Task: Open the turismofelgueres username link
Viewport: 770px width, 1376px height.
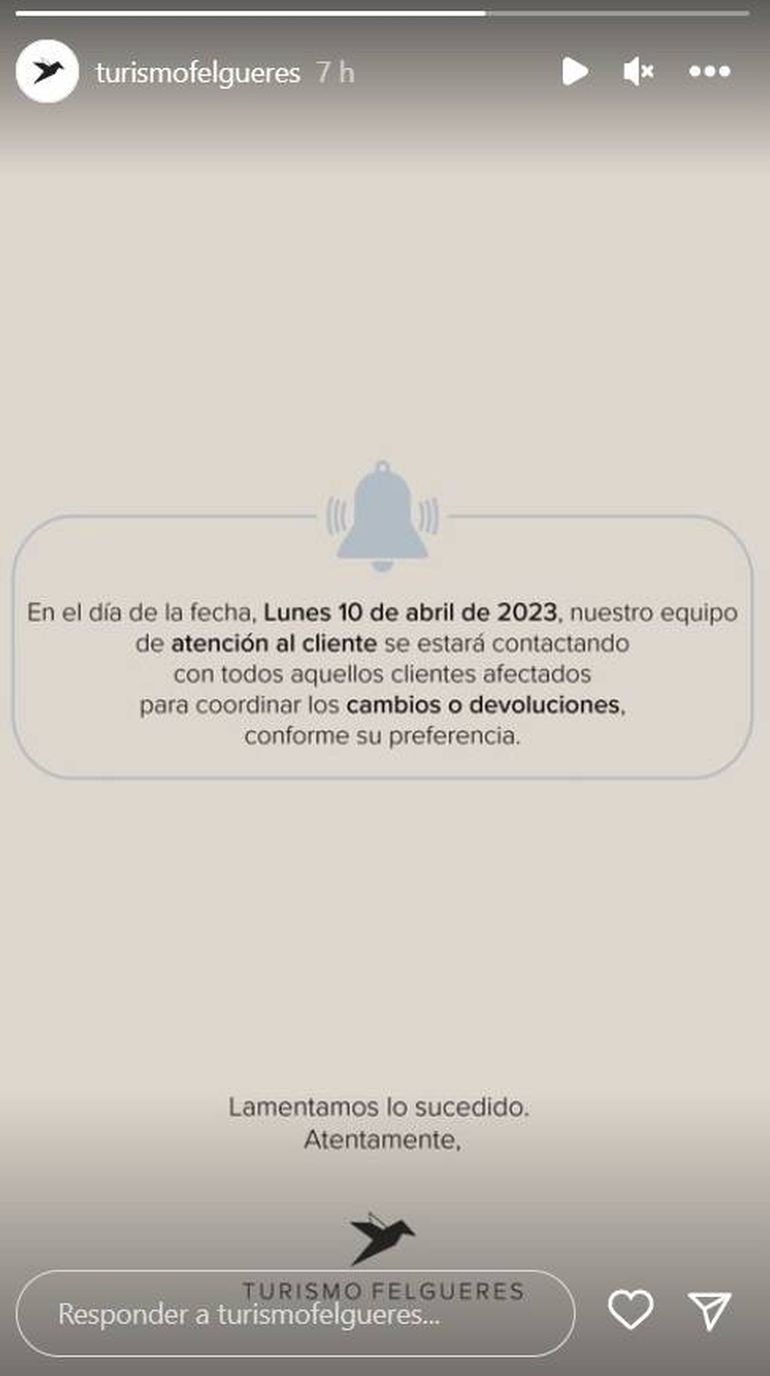Action: (198, 73)
